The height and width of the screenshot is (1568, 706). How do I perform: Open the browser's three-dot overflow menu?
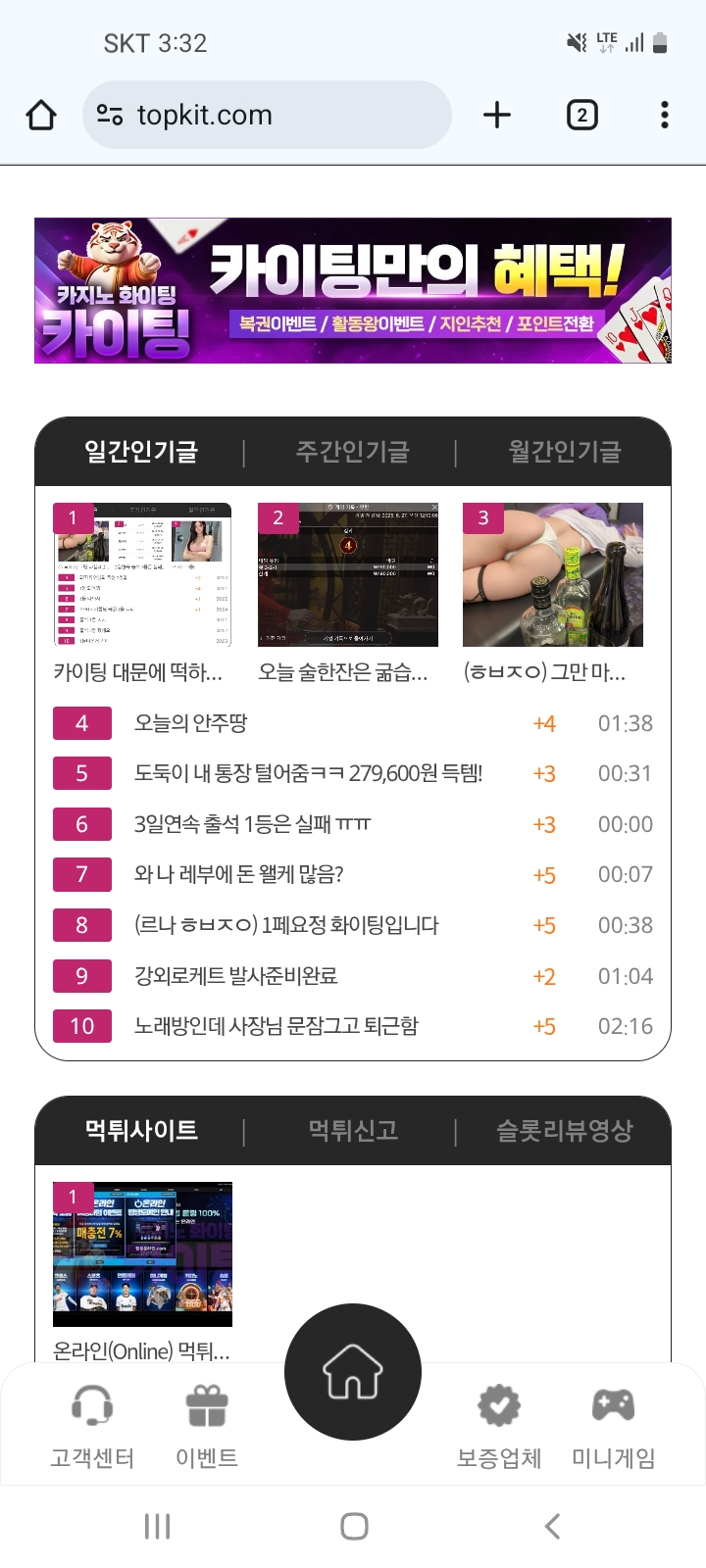click(x=665, y=115)
